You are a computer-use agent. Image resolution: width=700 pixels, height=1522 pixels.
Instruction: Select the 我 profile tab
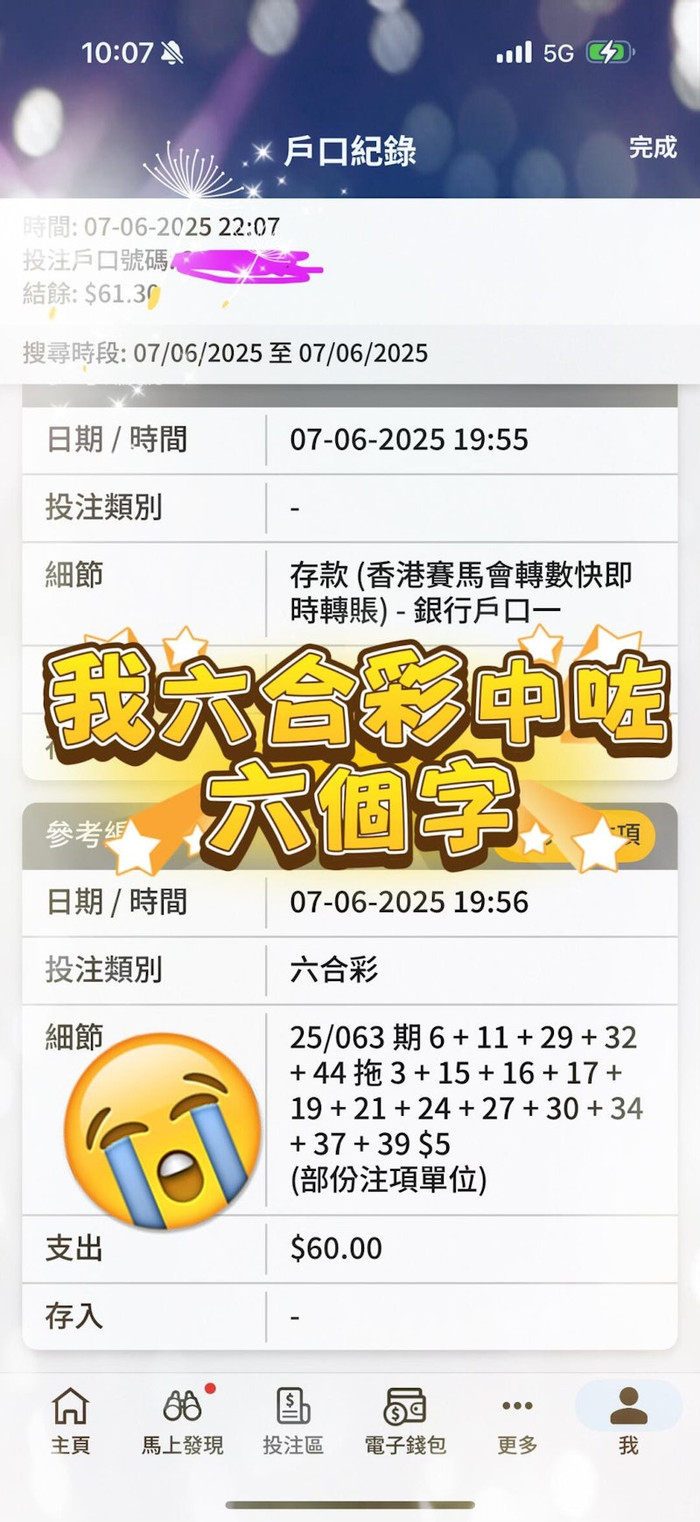628,1420
